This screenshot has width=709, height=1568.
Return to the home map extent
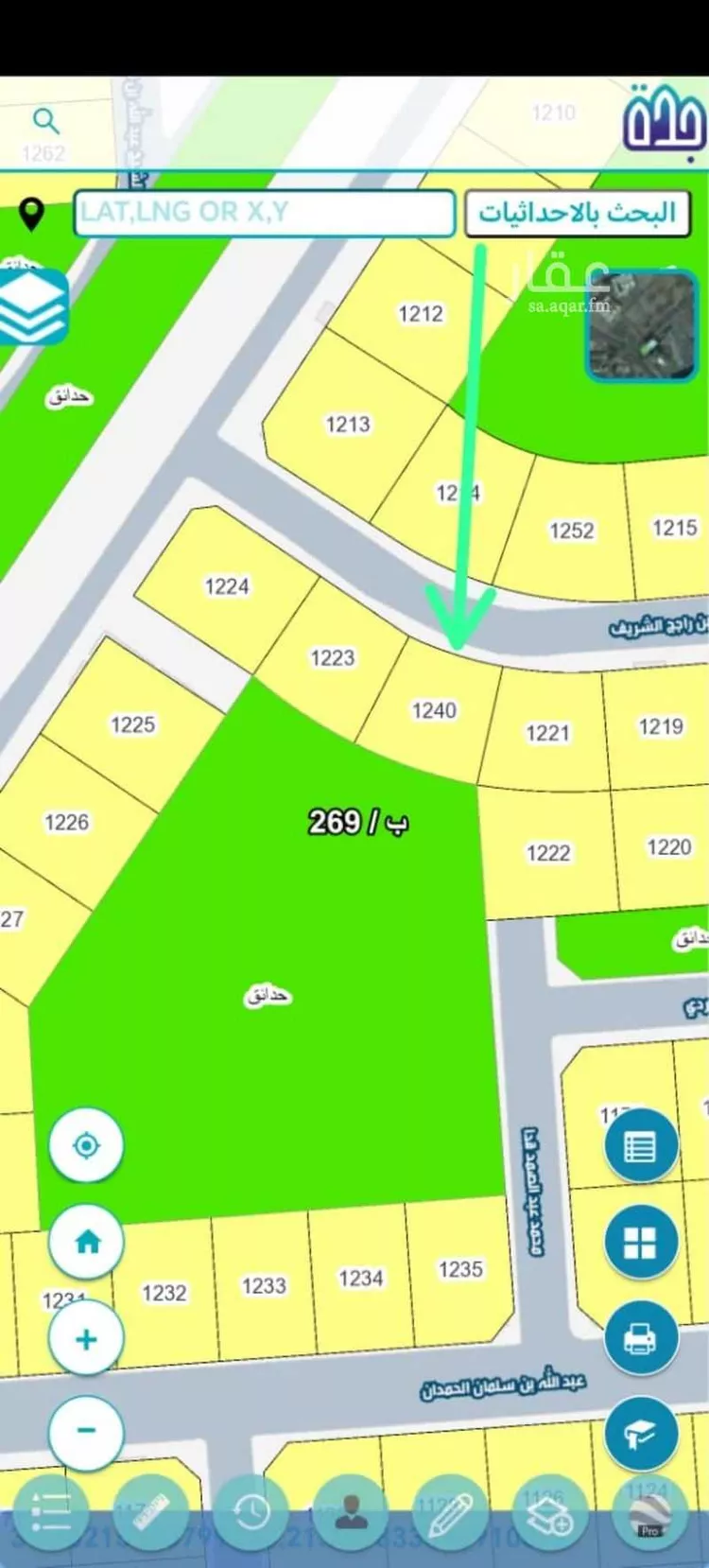(x=86, y=1241)
